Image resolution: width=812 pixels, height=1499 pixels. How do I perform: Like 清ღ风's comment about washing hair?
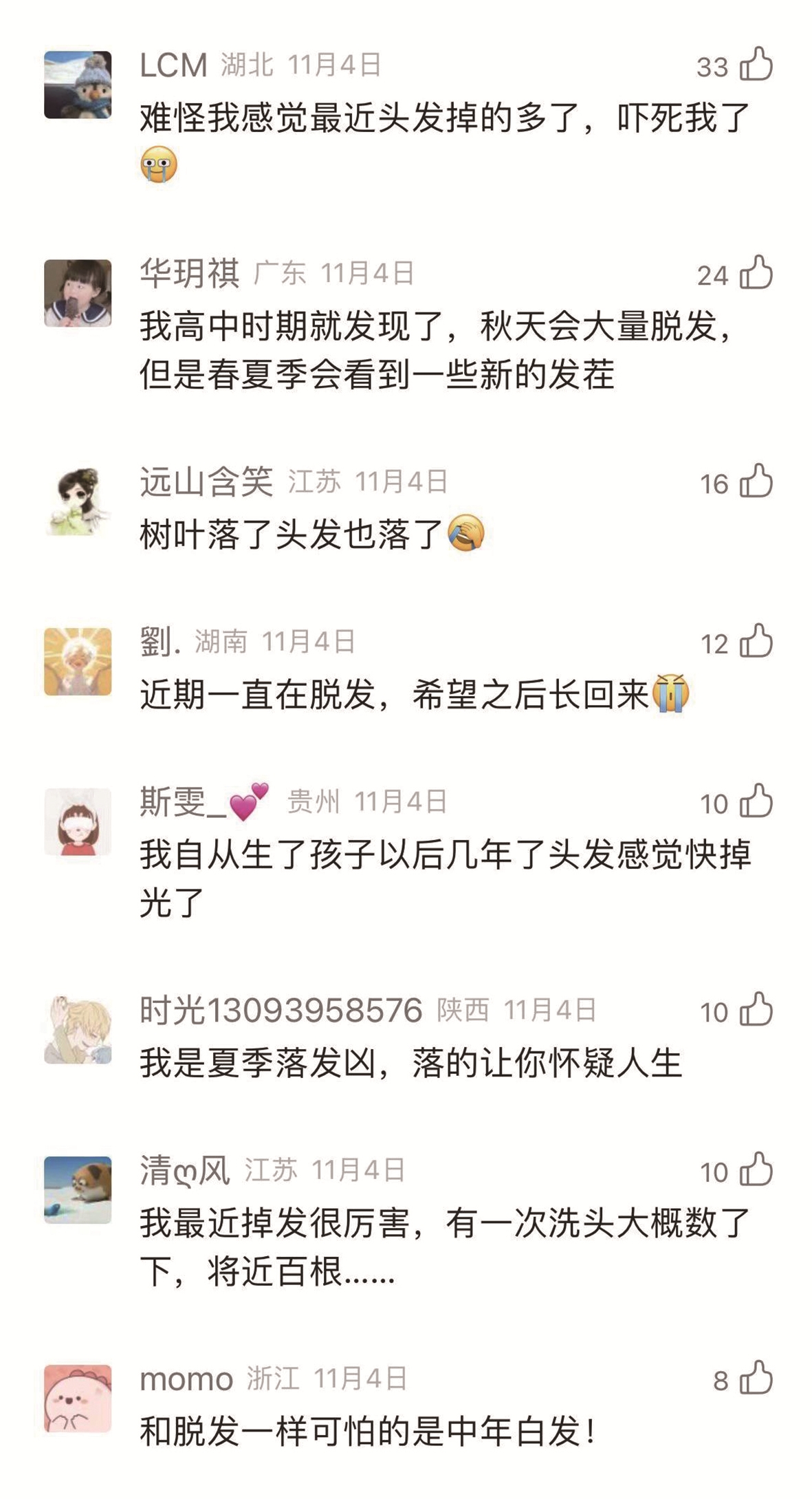(756, 1170)
